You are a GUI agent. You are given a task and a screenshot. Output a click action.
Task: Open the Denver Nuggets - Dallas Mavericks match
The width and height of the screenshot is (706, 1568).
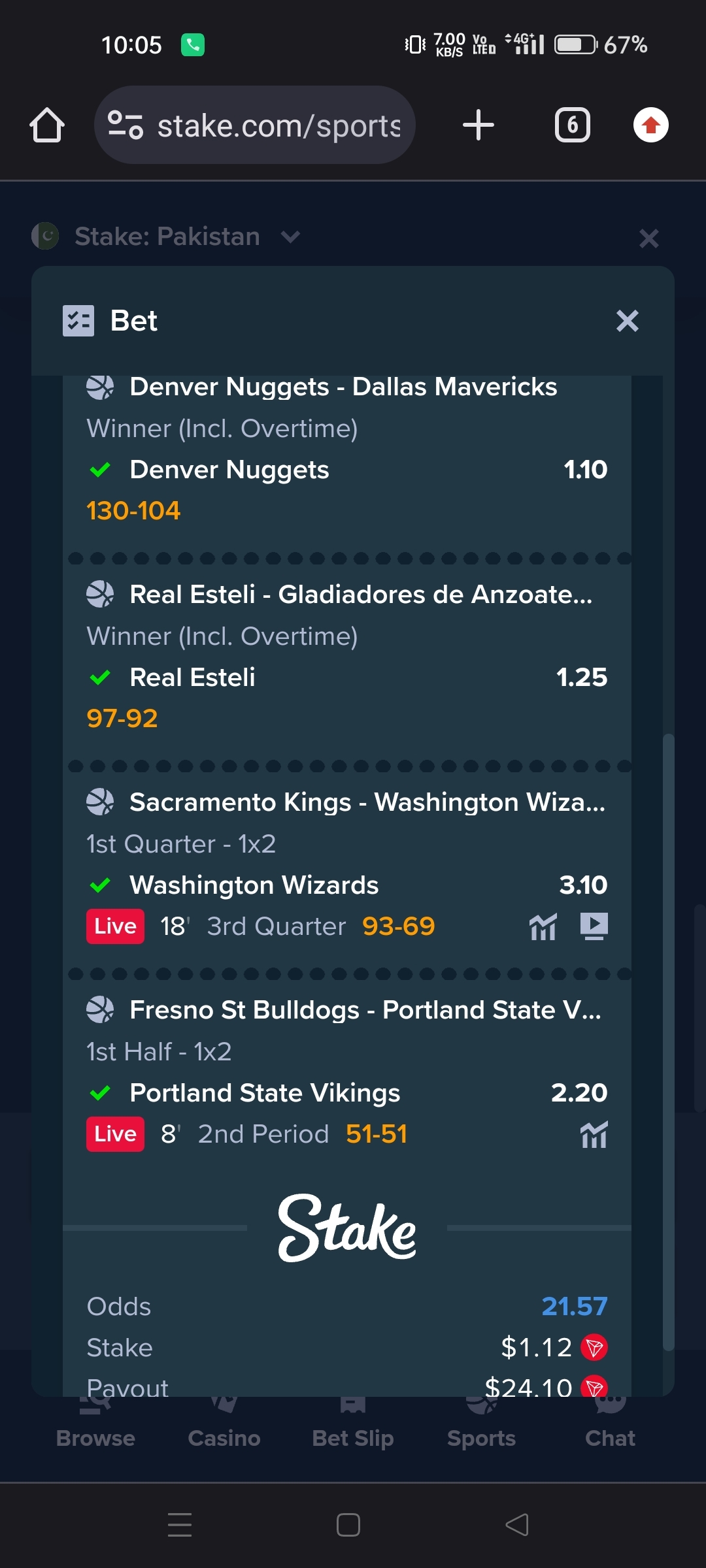[x=343, y=387]
